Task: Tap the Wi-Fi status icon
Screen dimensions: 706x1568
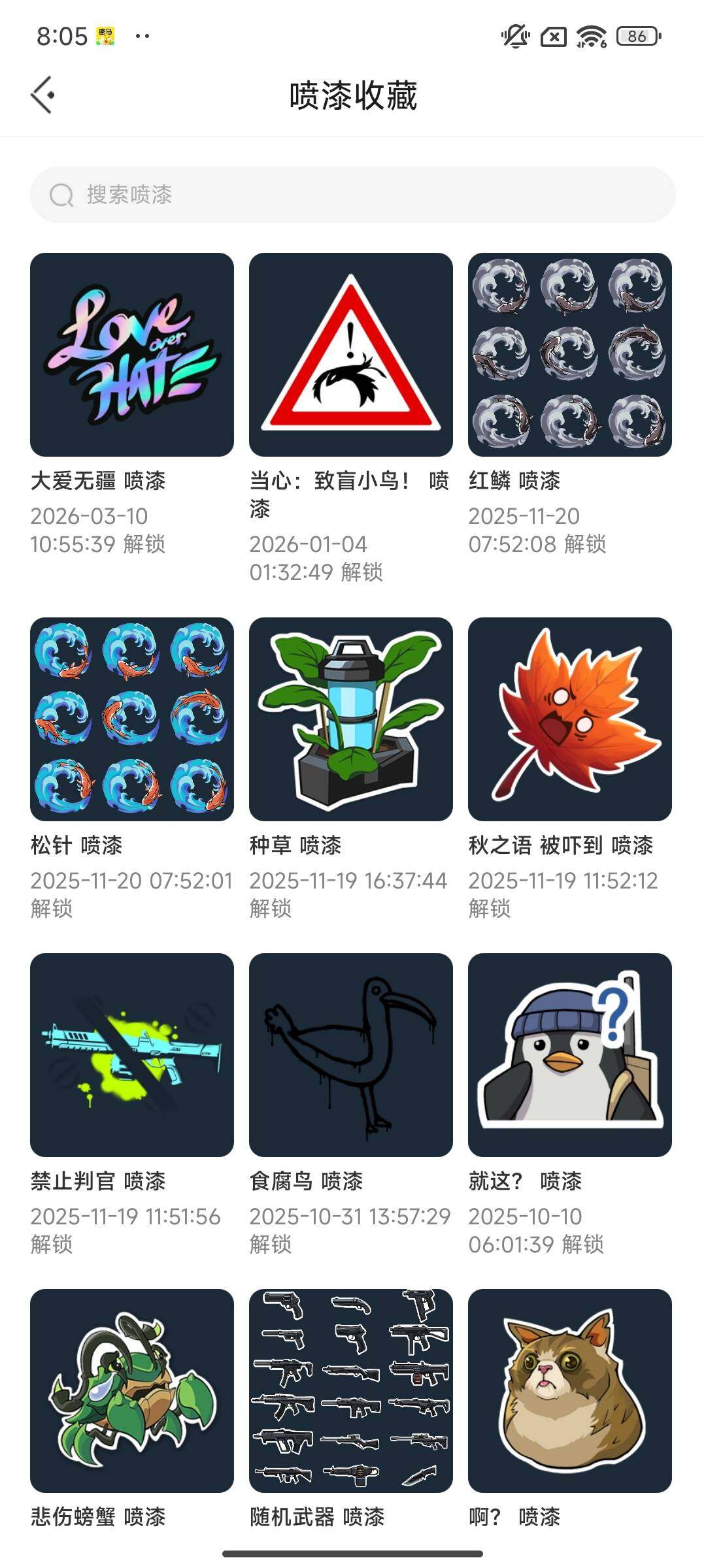Action: coord(590,37)
